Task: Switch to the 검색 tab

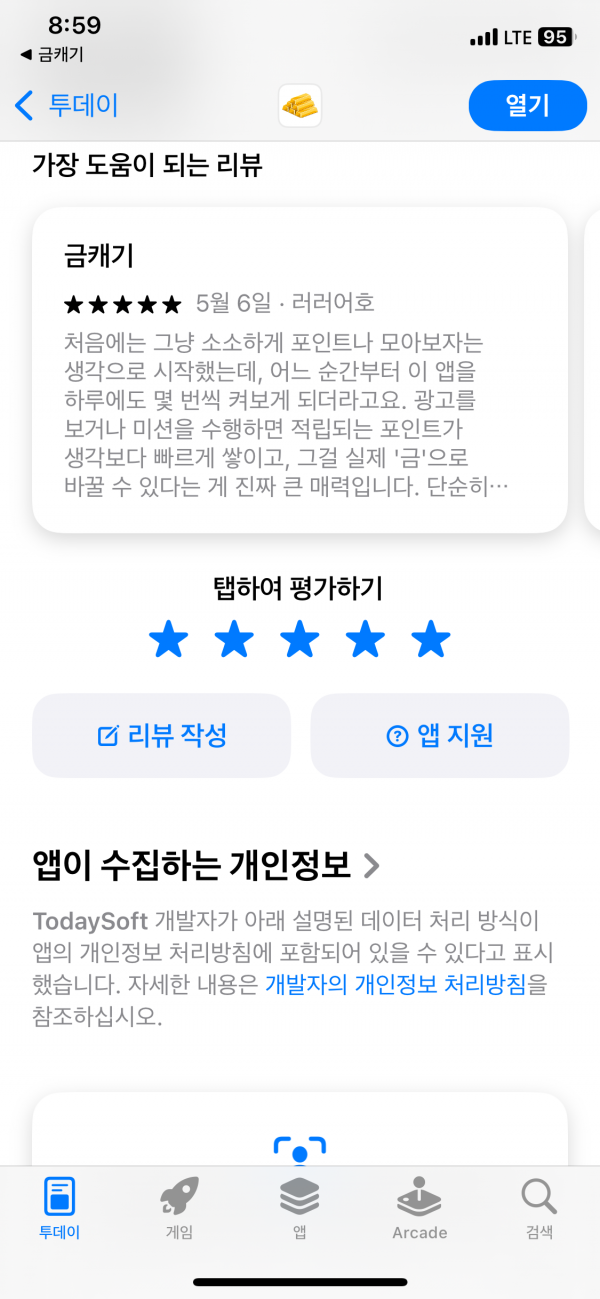Action: point(539,1208)
